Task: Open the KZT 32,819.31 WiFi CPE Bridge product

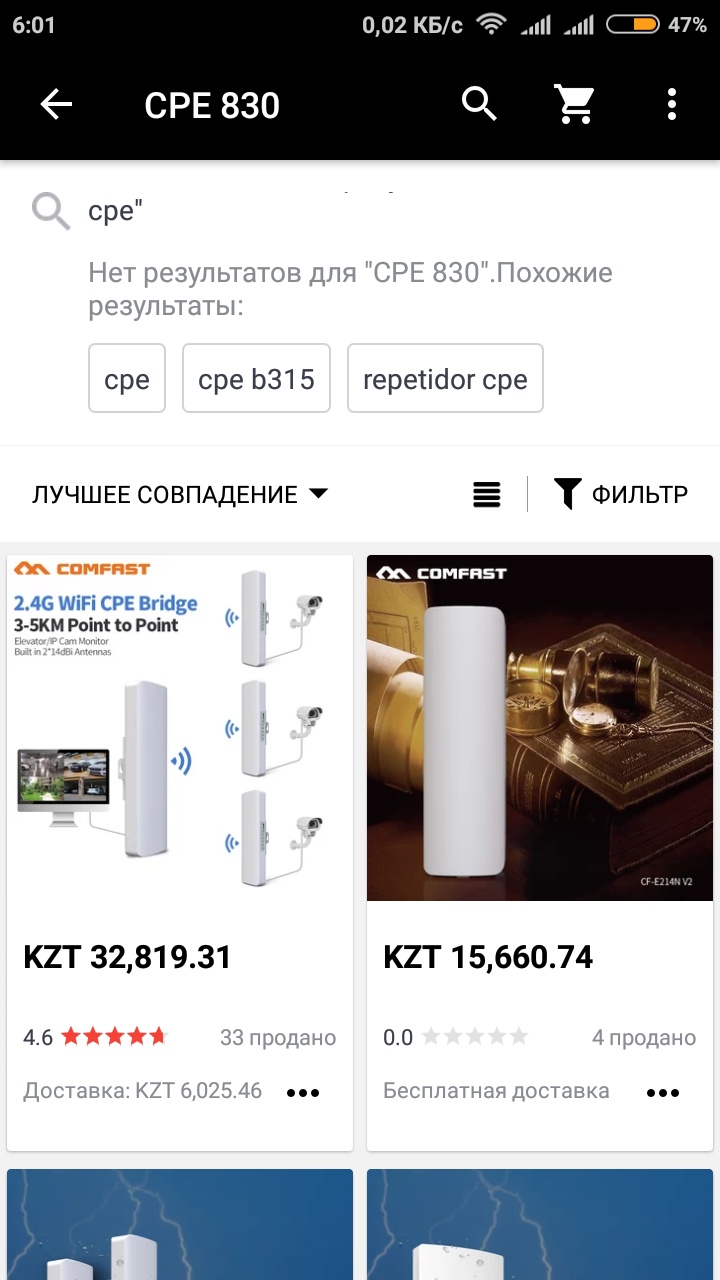Action: pos(180,728)
